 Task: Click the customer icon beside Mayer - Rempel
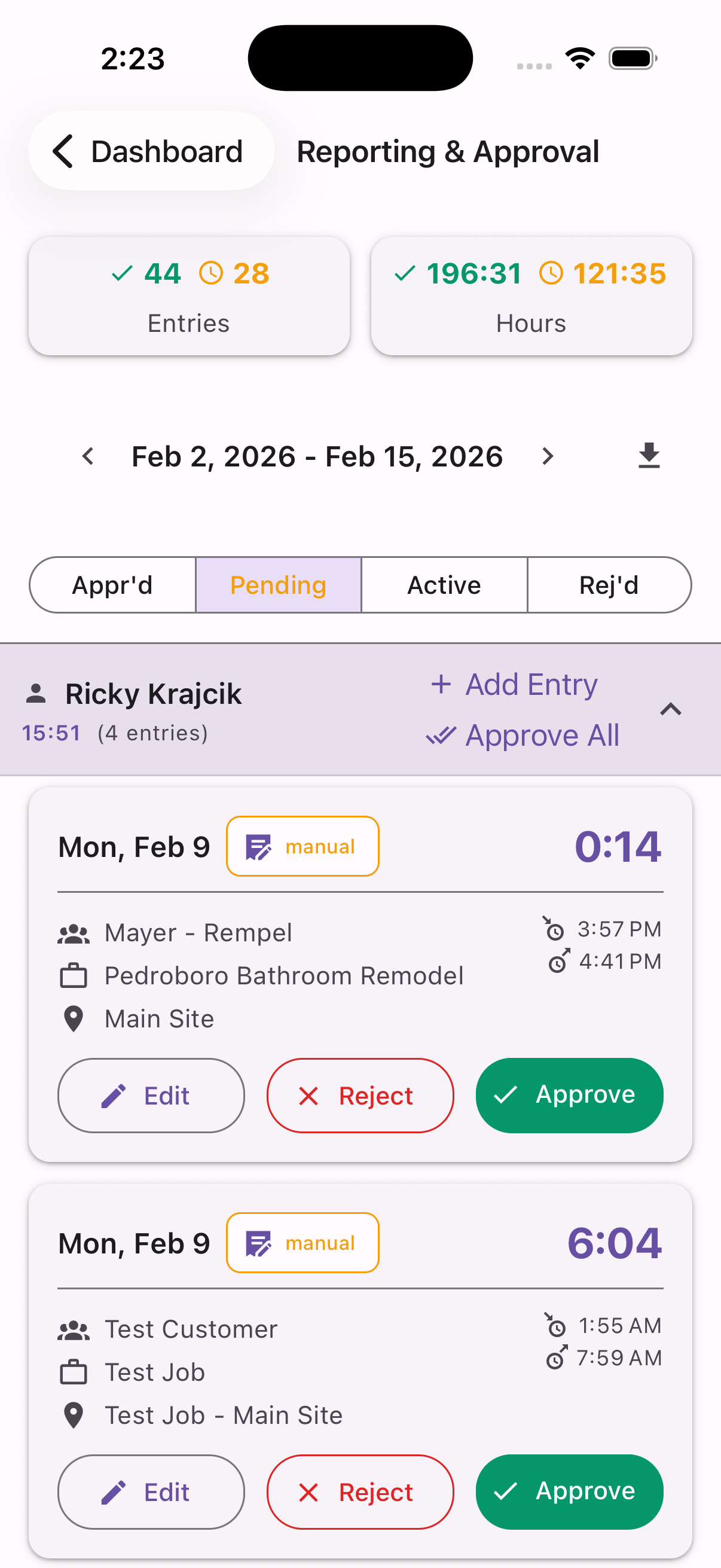(73, 932)
